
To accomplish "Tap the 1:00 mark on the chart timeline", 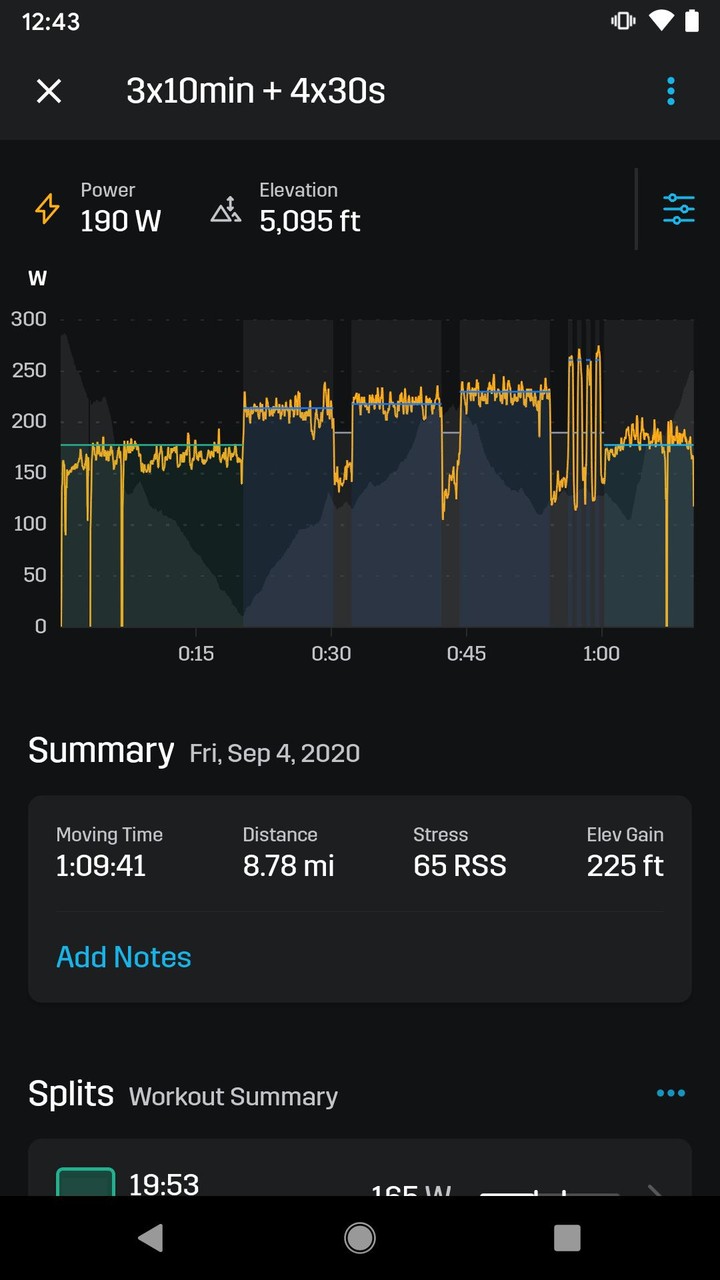I will pyautogui.click(x=600, y=653).
